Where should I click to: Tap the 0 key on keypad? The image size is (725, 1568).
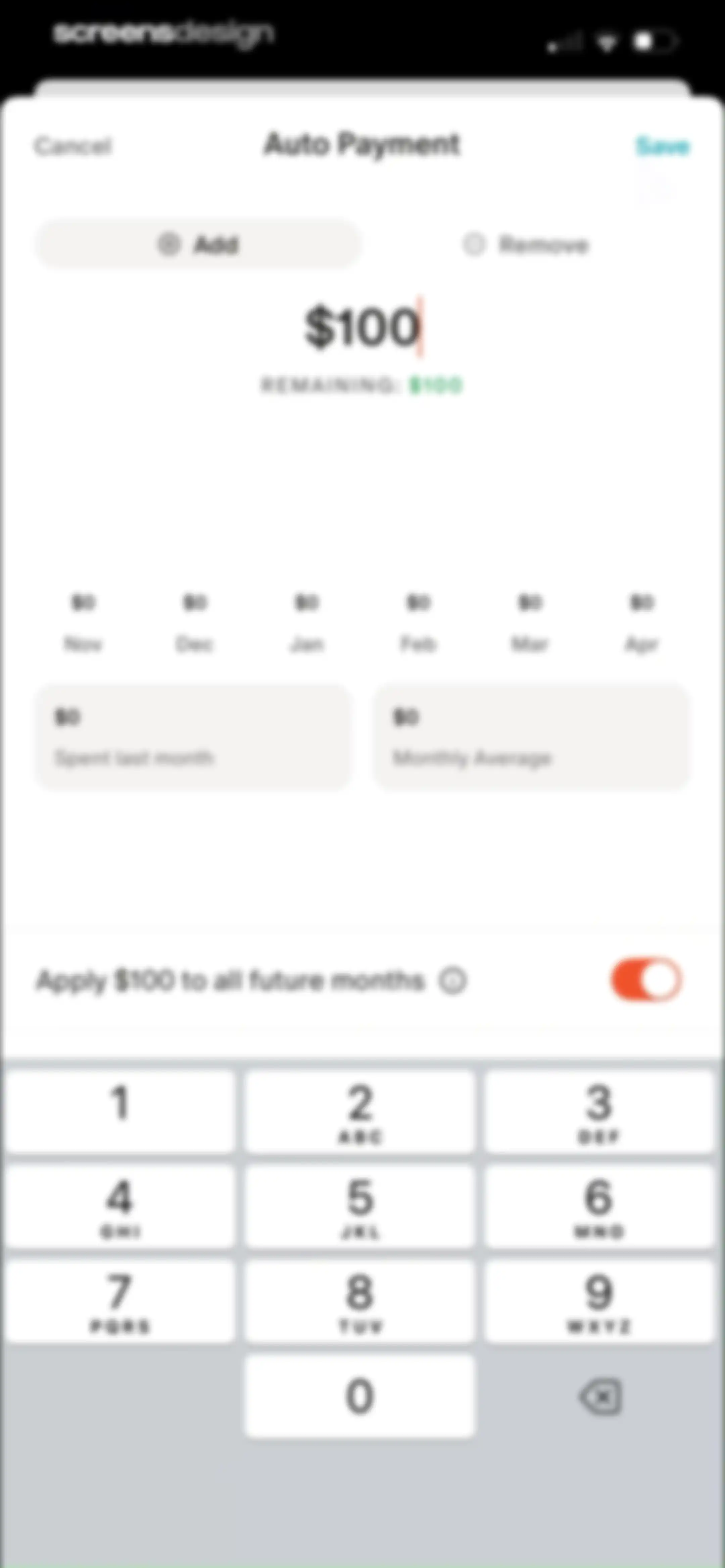(x=360, y=1396)
